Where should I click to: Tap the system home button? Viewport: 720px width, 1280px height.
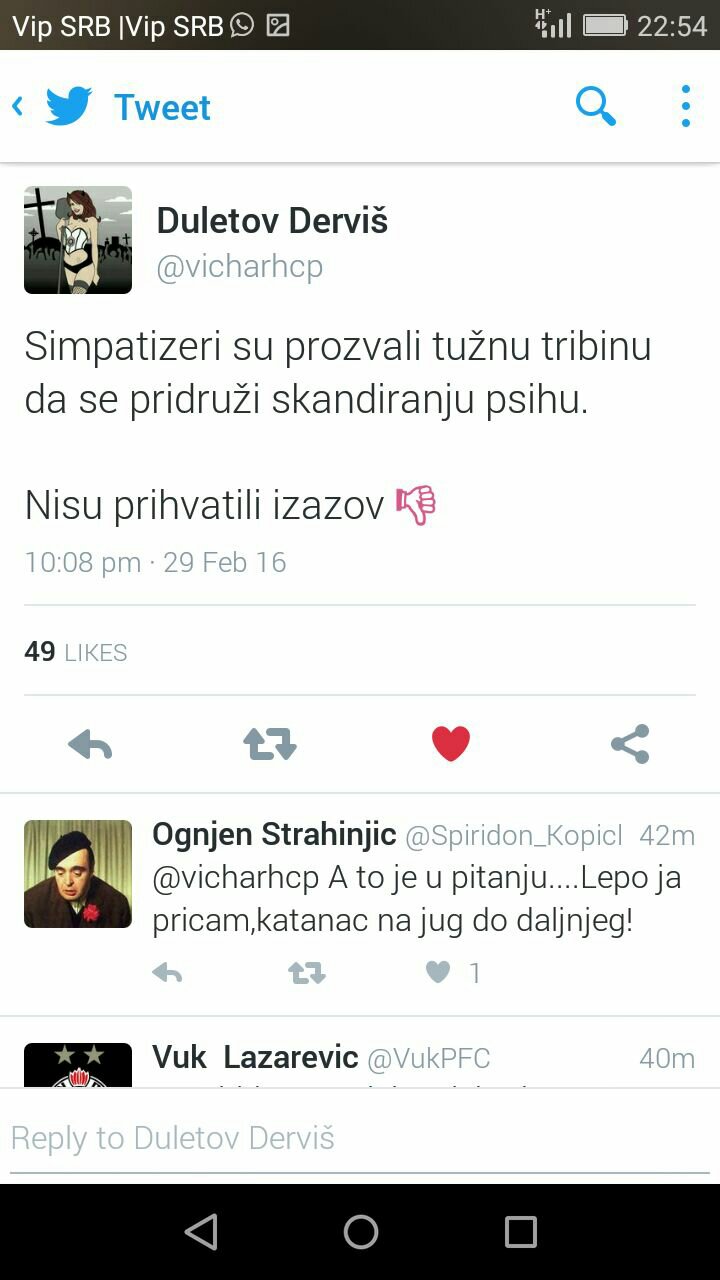pyautogui.click(x=360, y=1232)
